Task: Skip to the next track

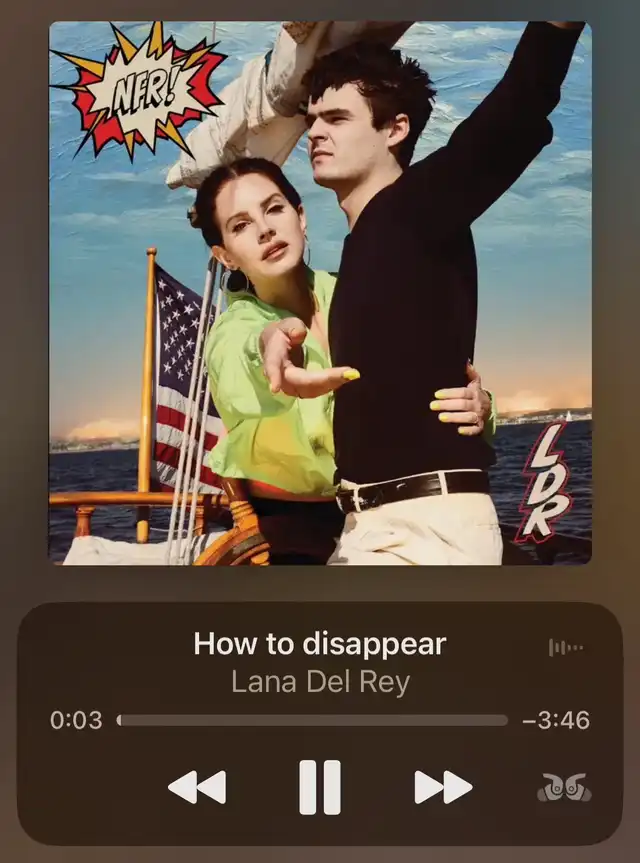Action: (443, 787)
